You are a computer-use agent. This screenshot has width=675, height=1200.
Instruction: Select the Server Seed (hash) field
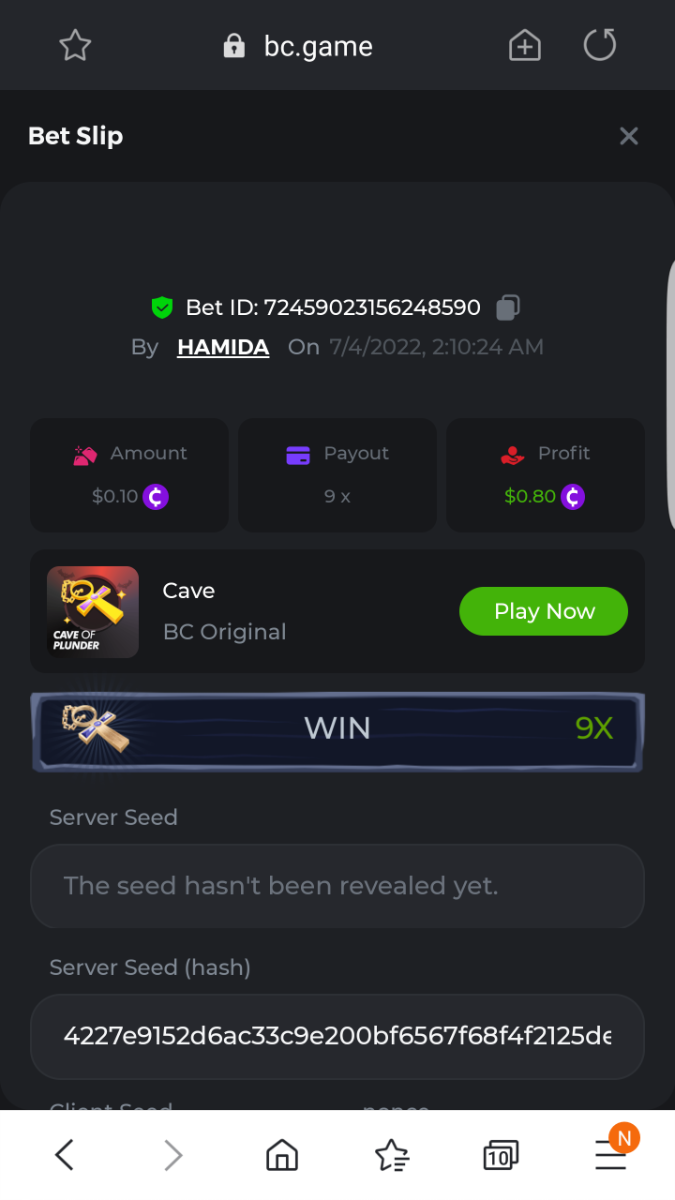(337, 1036)
